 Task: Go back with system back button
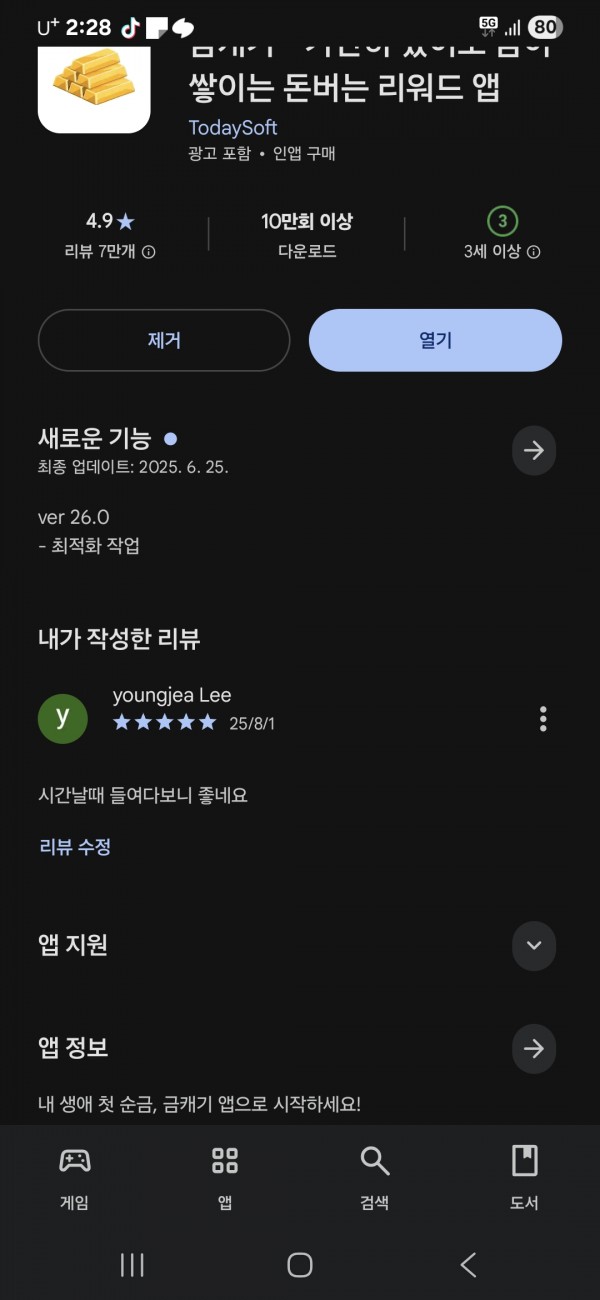pos(468,1265)
